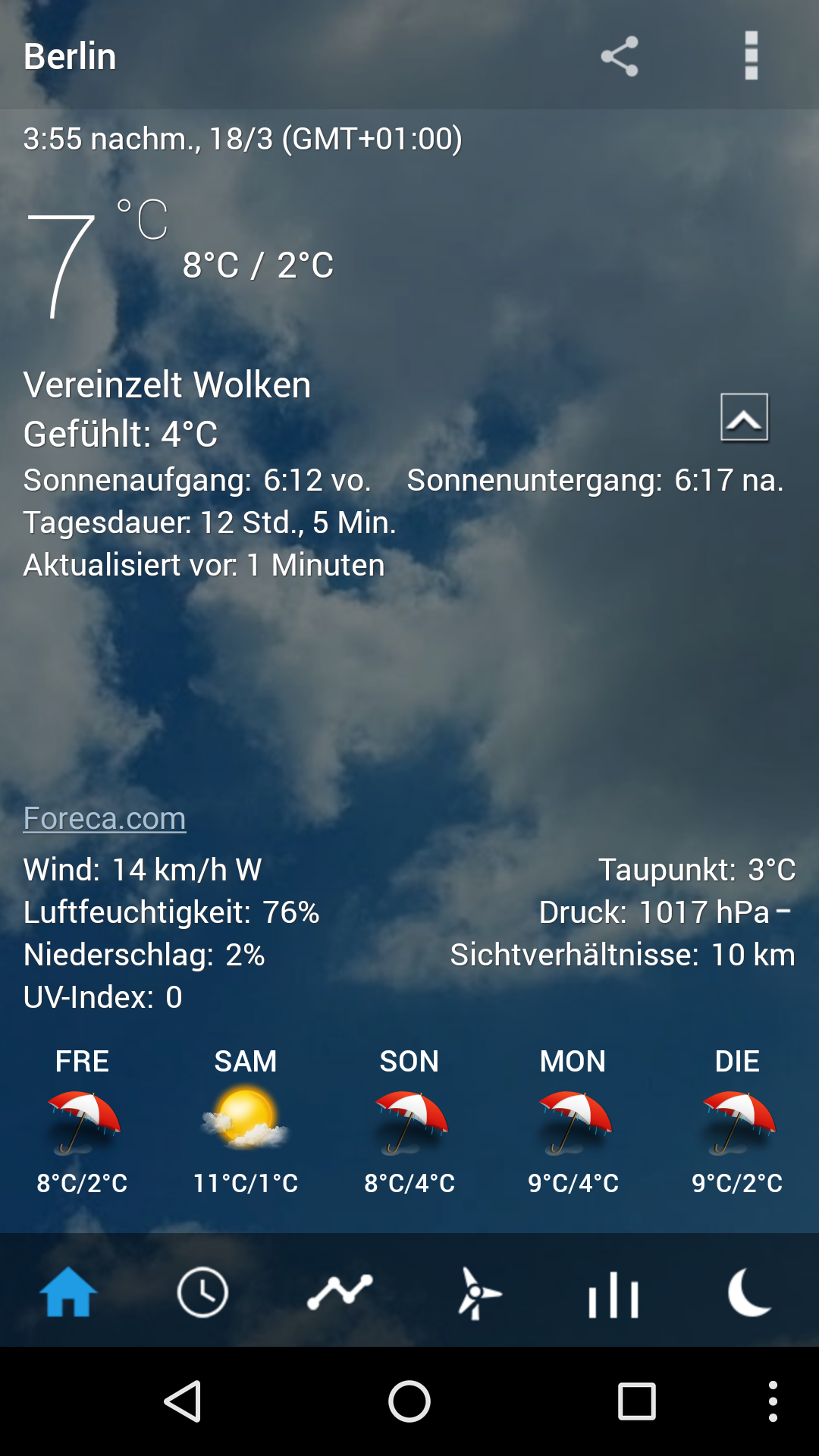Share the Berlin weather report
The image size is (819, 1456).
(620, 56)
